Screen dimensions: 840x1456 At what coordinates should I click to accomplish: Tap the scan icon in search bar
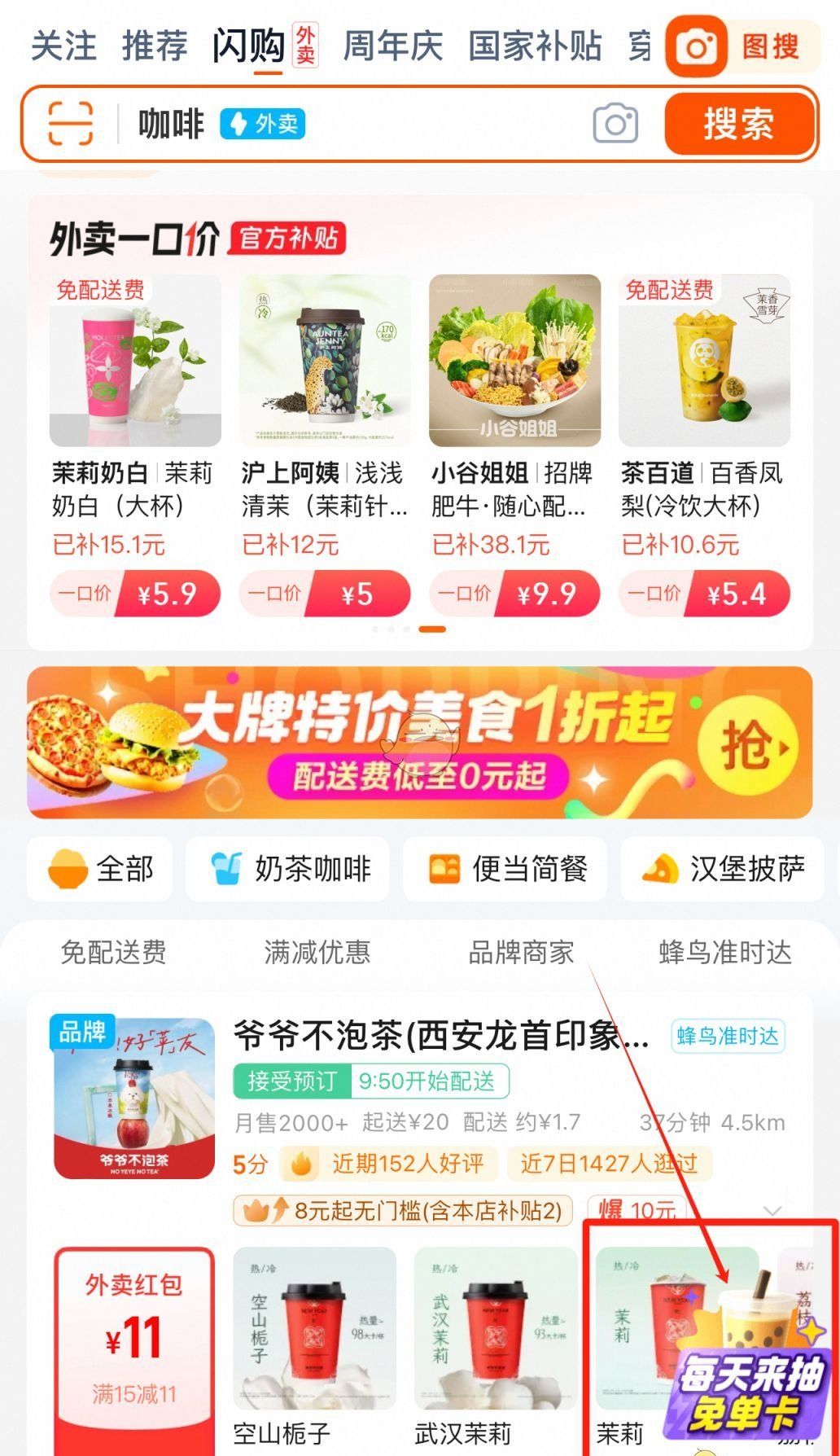point(71,124)
